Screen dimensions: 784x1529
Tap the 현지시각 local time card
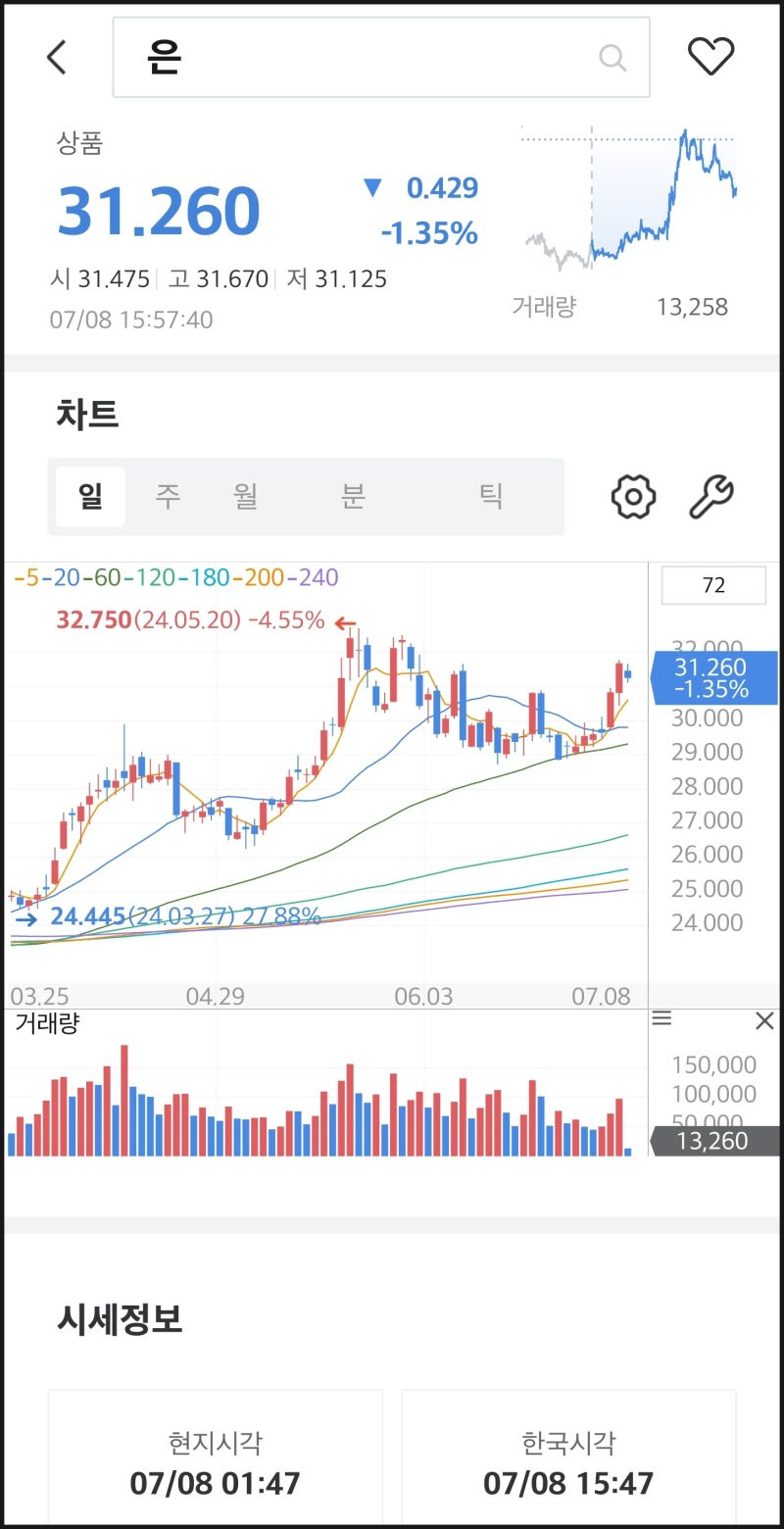pos(216,1457)
